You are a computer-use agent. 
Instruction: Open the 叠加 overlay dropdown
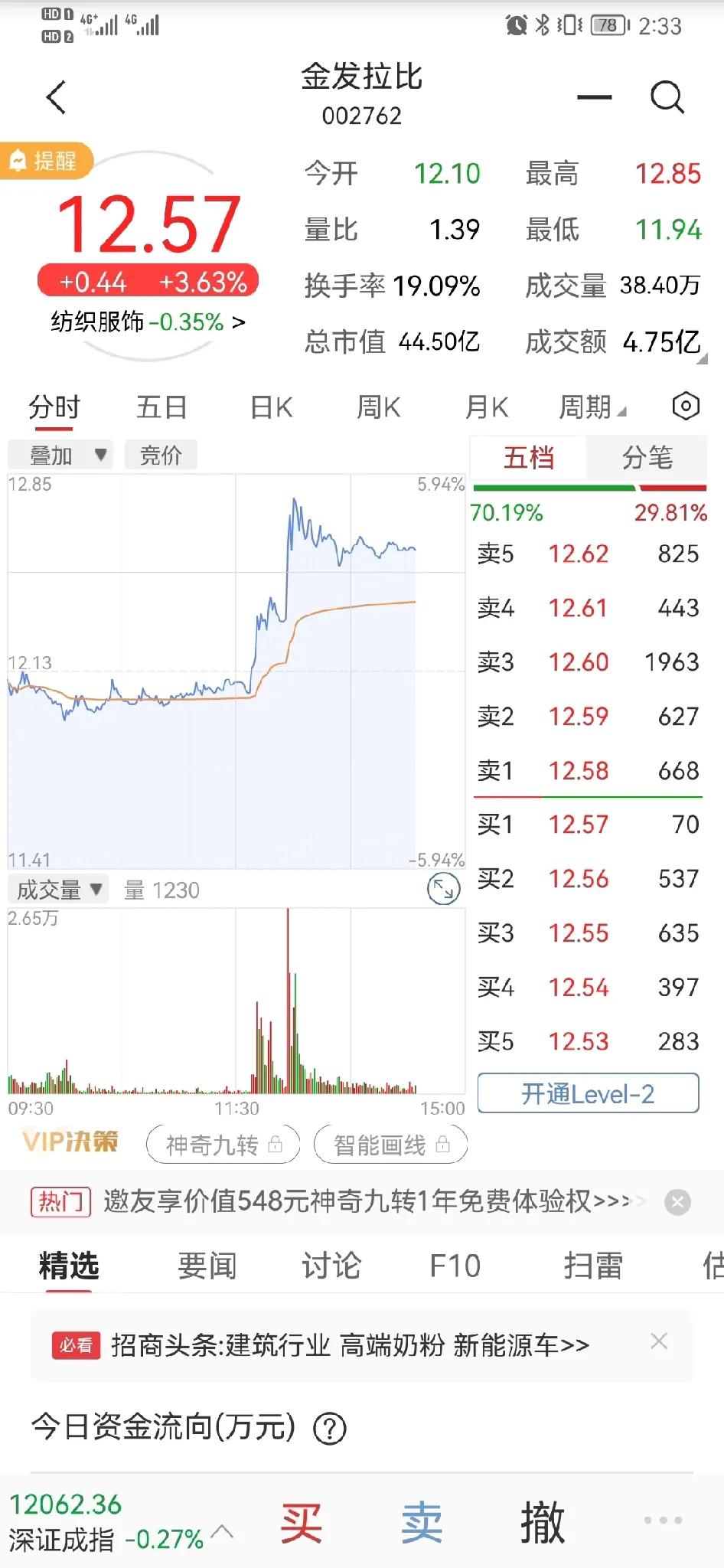pos(60,455)
